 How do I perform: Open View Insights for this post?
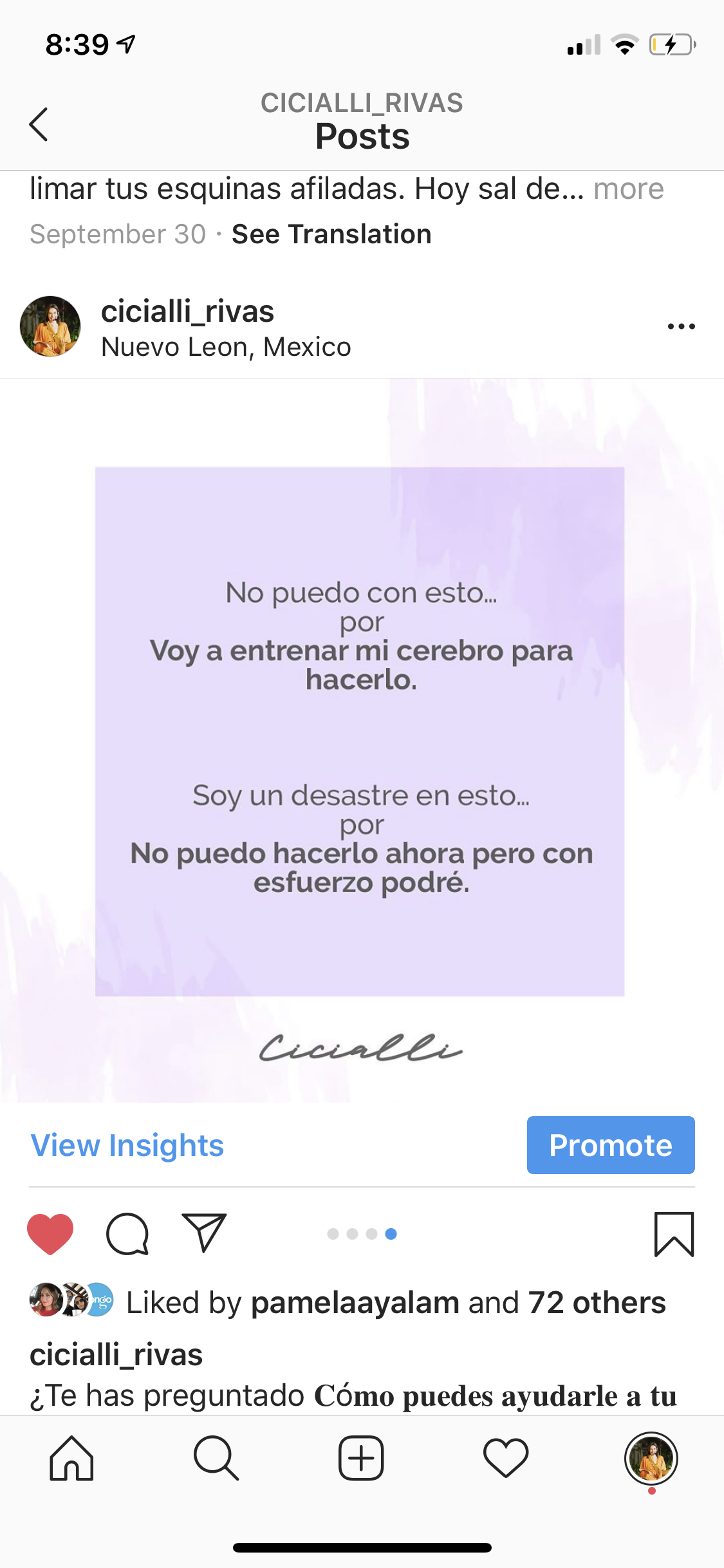[127, 1146]
